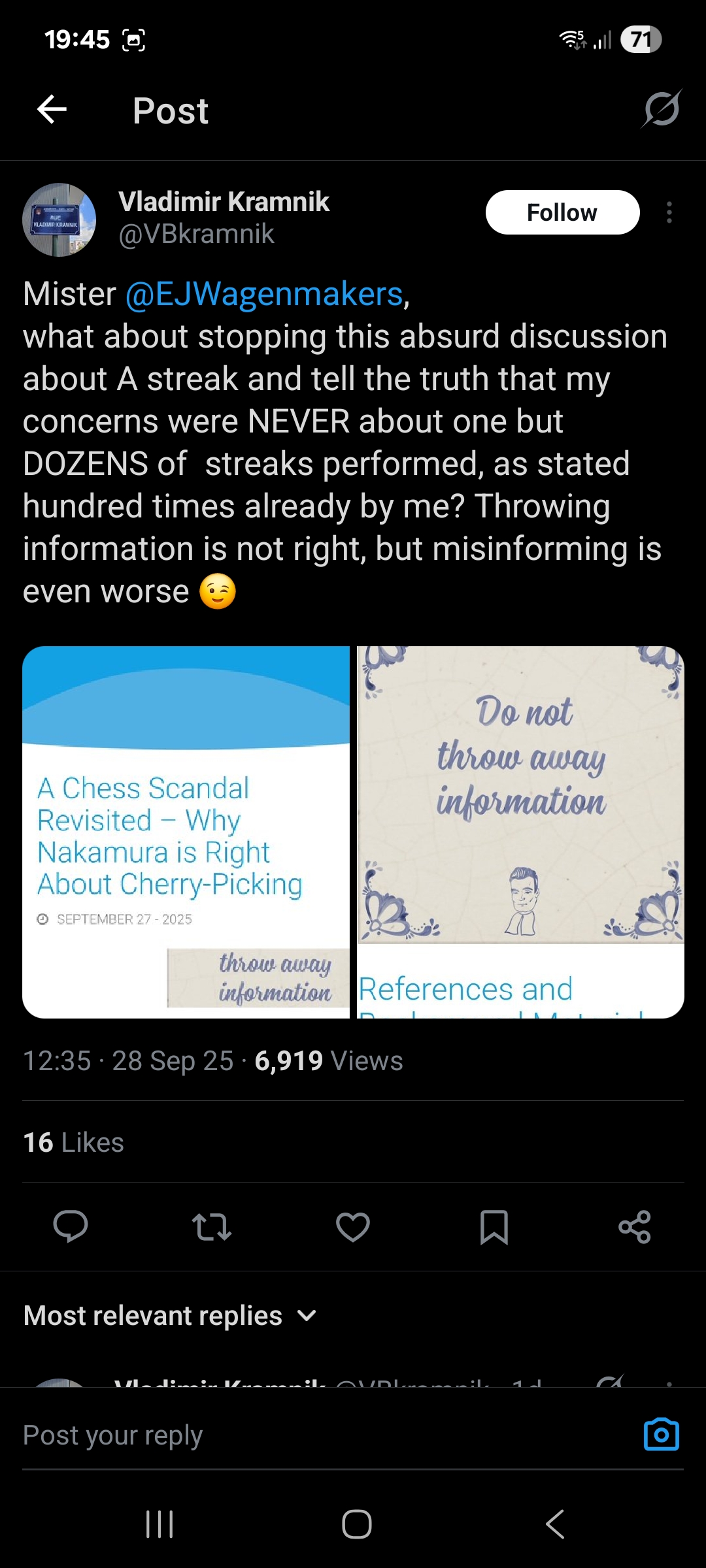Open the @EJWagenmakers mention link

pos(264,294)
